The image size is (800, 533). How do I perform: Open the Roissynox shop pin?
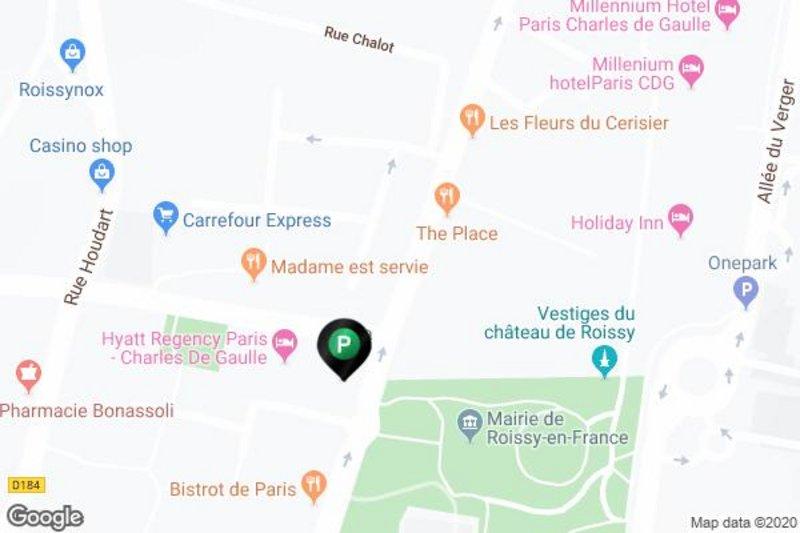pyautogui.click(x=72, y=54)
